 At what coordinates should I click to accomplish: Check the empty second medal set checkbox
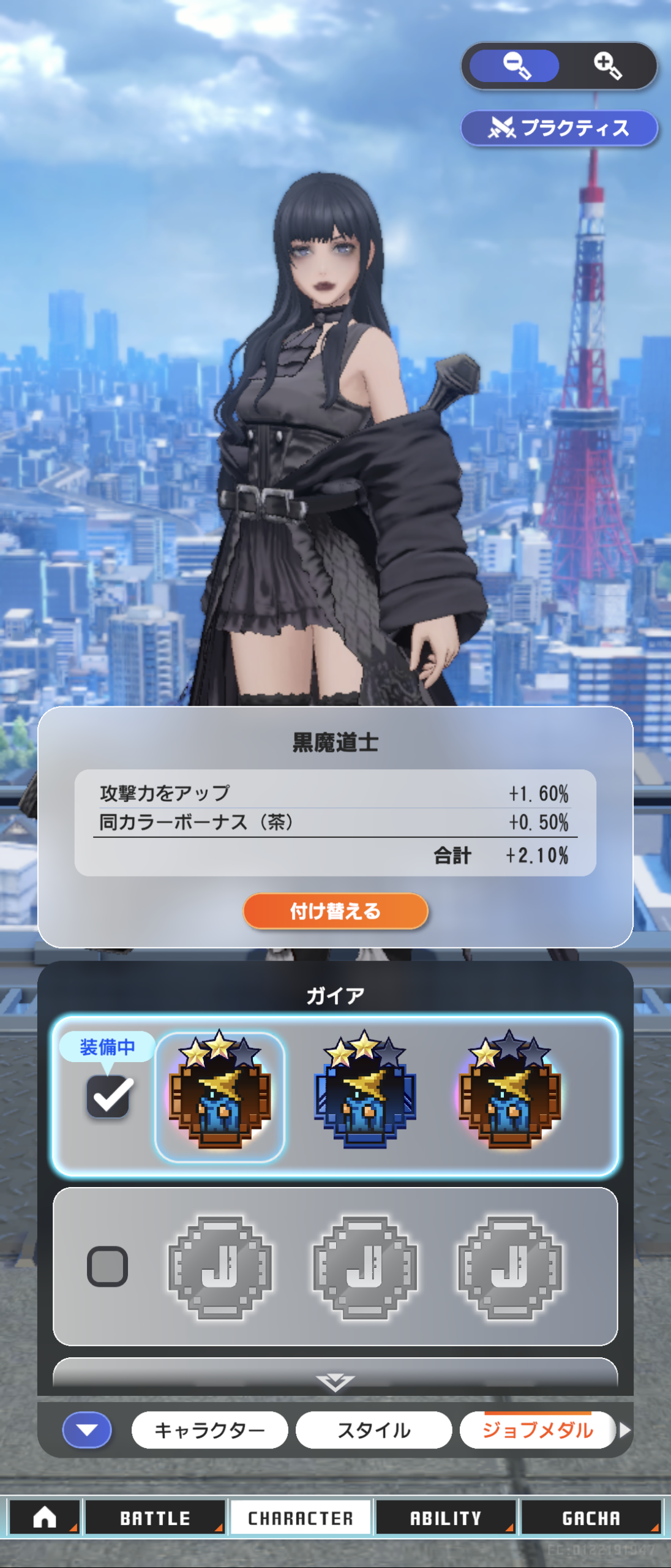coord(108,1266)
